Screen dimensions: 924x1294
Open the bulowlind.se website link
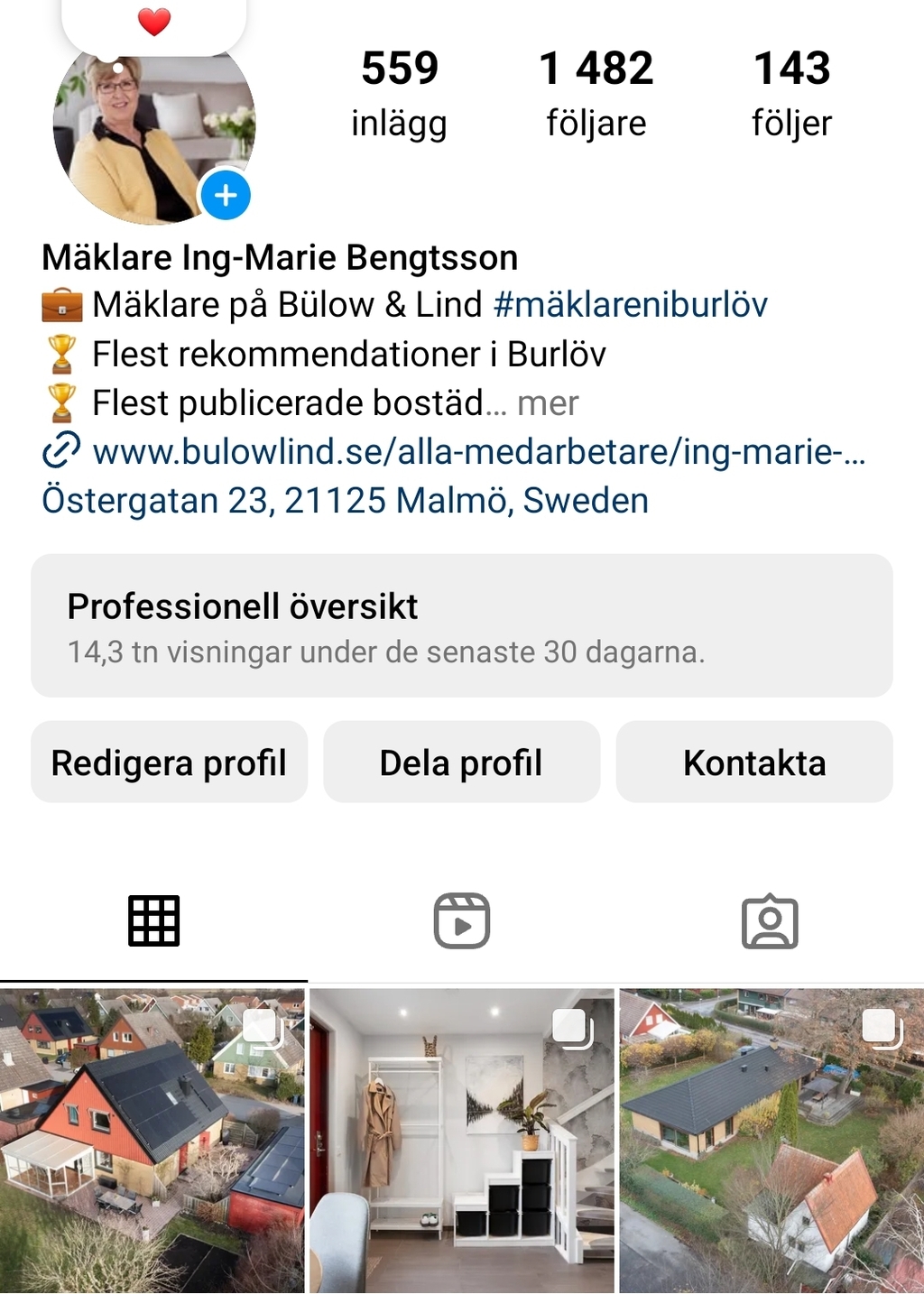tap(478, 451)
